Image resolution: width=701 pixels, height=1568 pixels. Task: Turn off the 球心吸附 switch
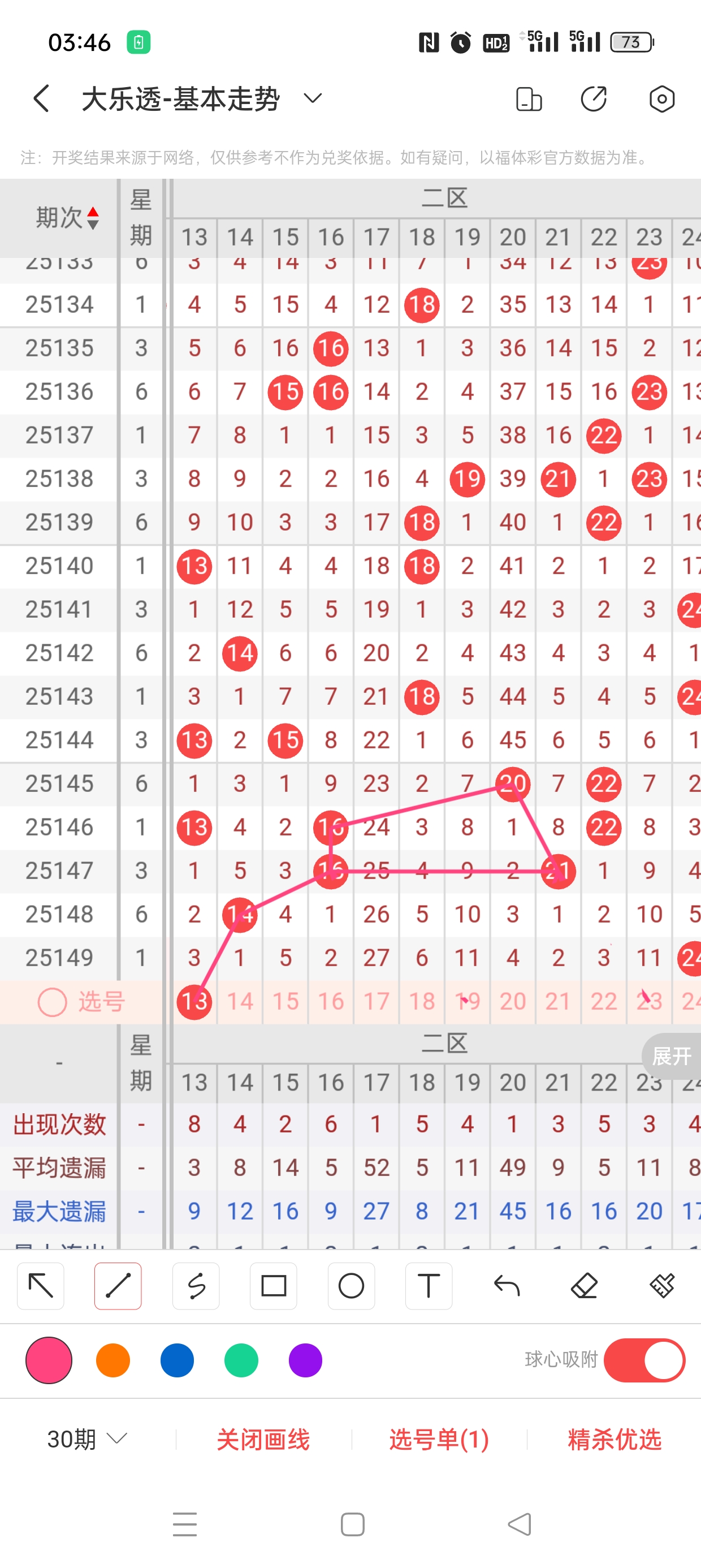point(644,1360)
